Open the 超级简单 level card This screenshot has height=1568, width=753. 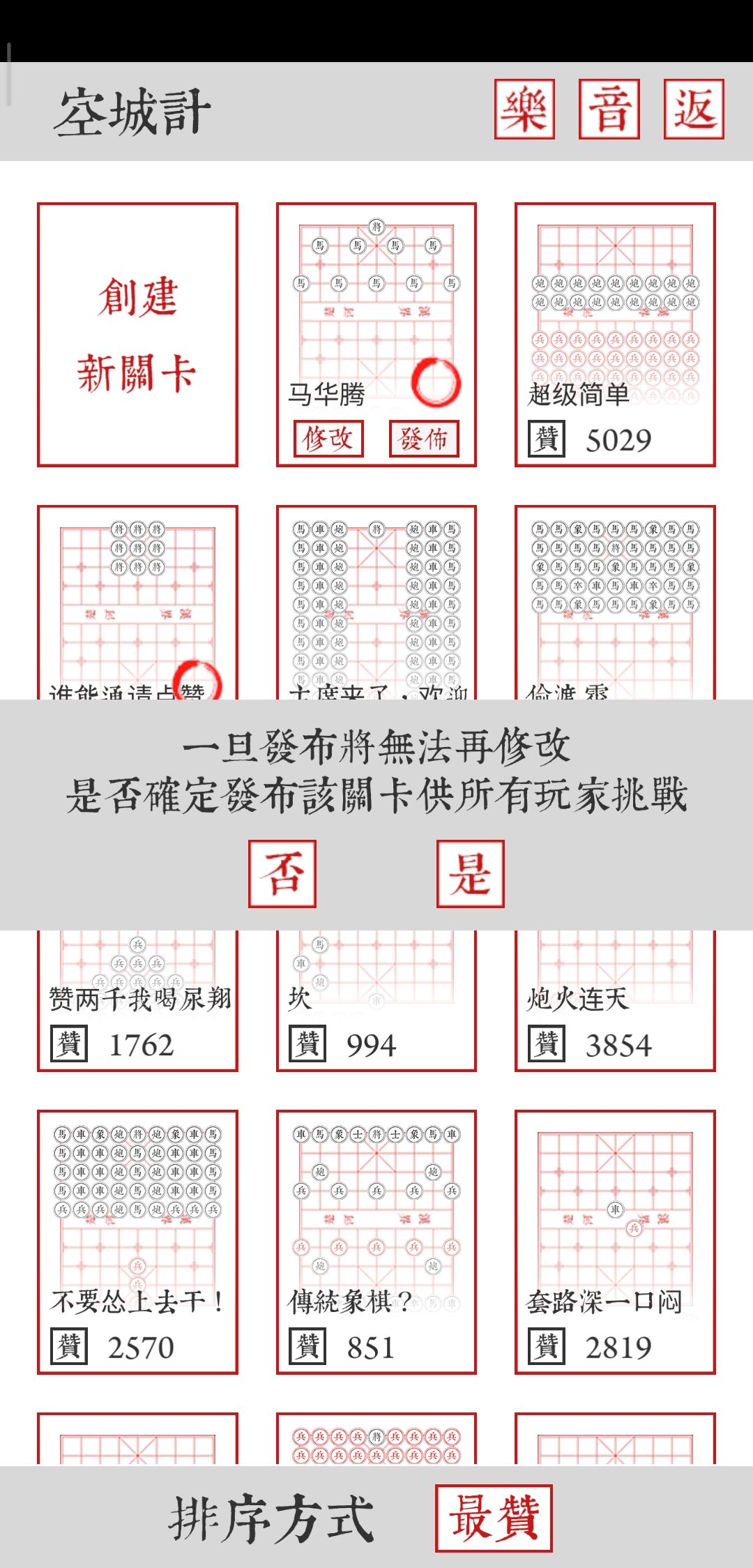pos(615,335)
